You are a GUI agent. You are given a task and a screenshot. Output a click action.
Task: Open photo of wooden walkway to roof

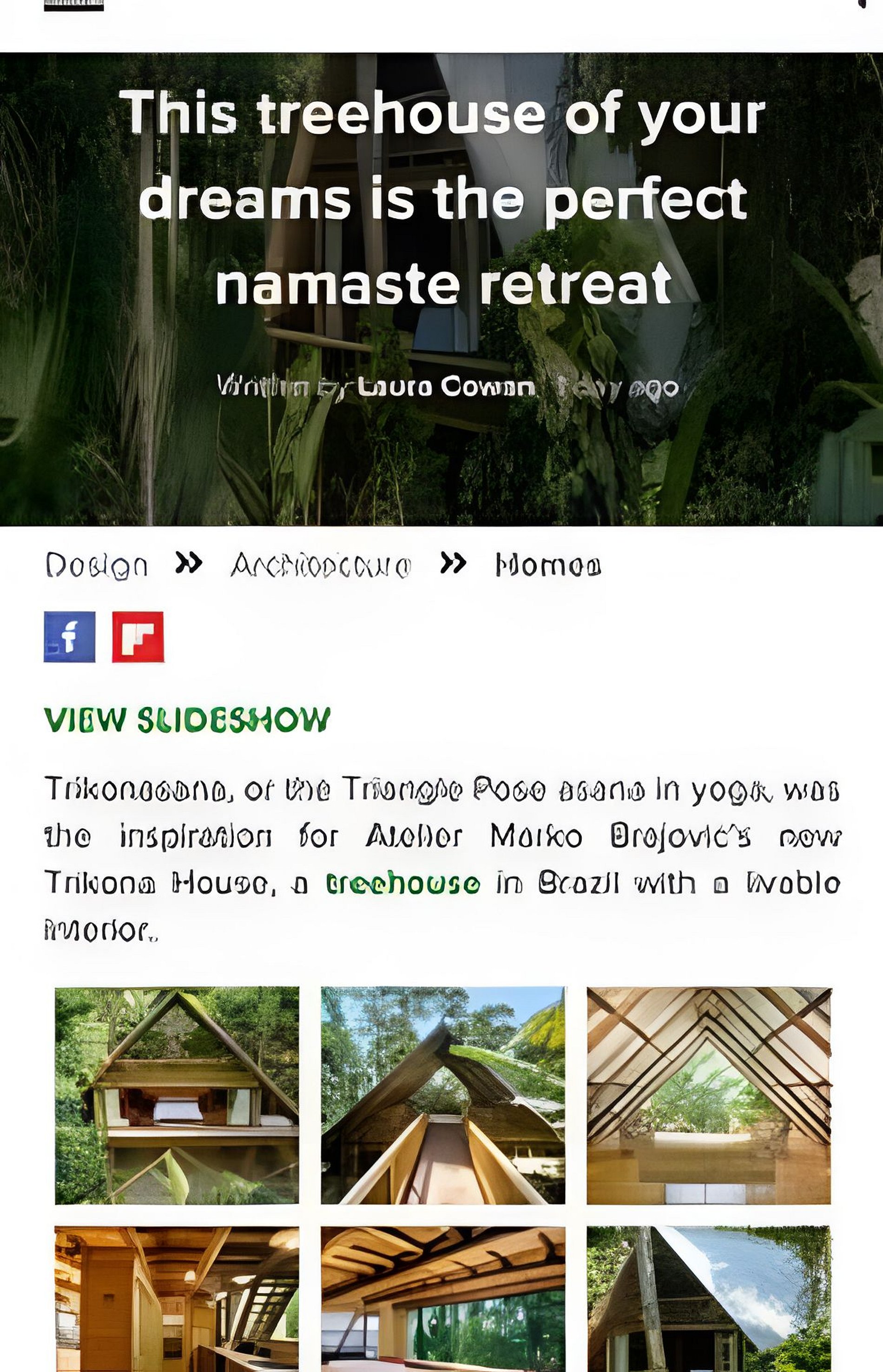tap(442, 1095)
